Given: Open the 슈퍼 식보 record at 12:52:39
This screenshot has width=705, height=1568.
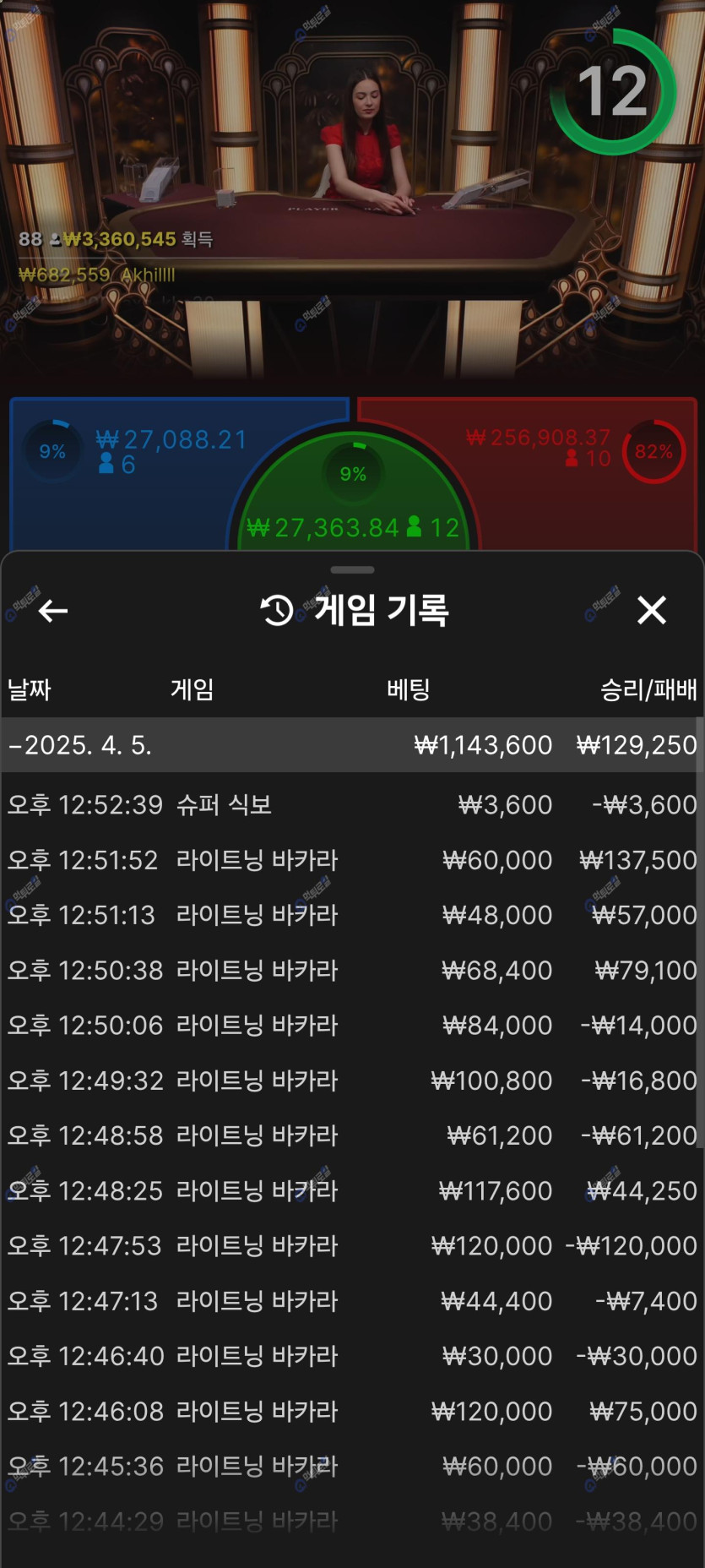Looking at the screenshot, I should pos(351,804).
